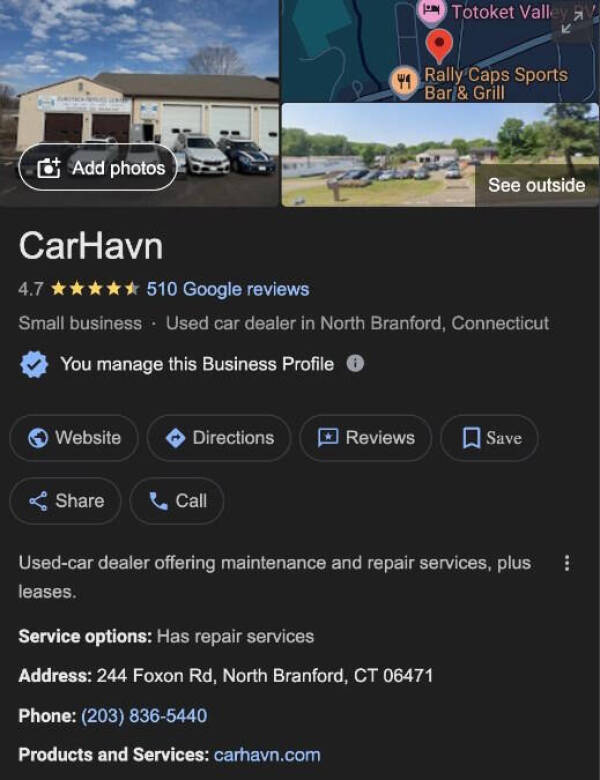Visit the CarHavn Website
Viewport: 600px width, 780px height.
[x=74, y=438]
